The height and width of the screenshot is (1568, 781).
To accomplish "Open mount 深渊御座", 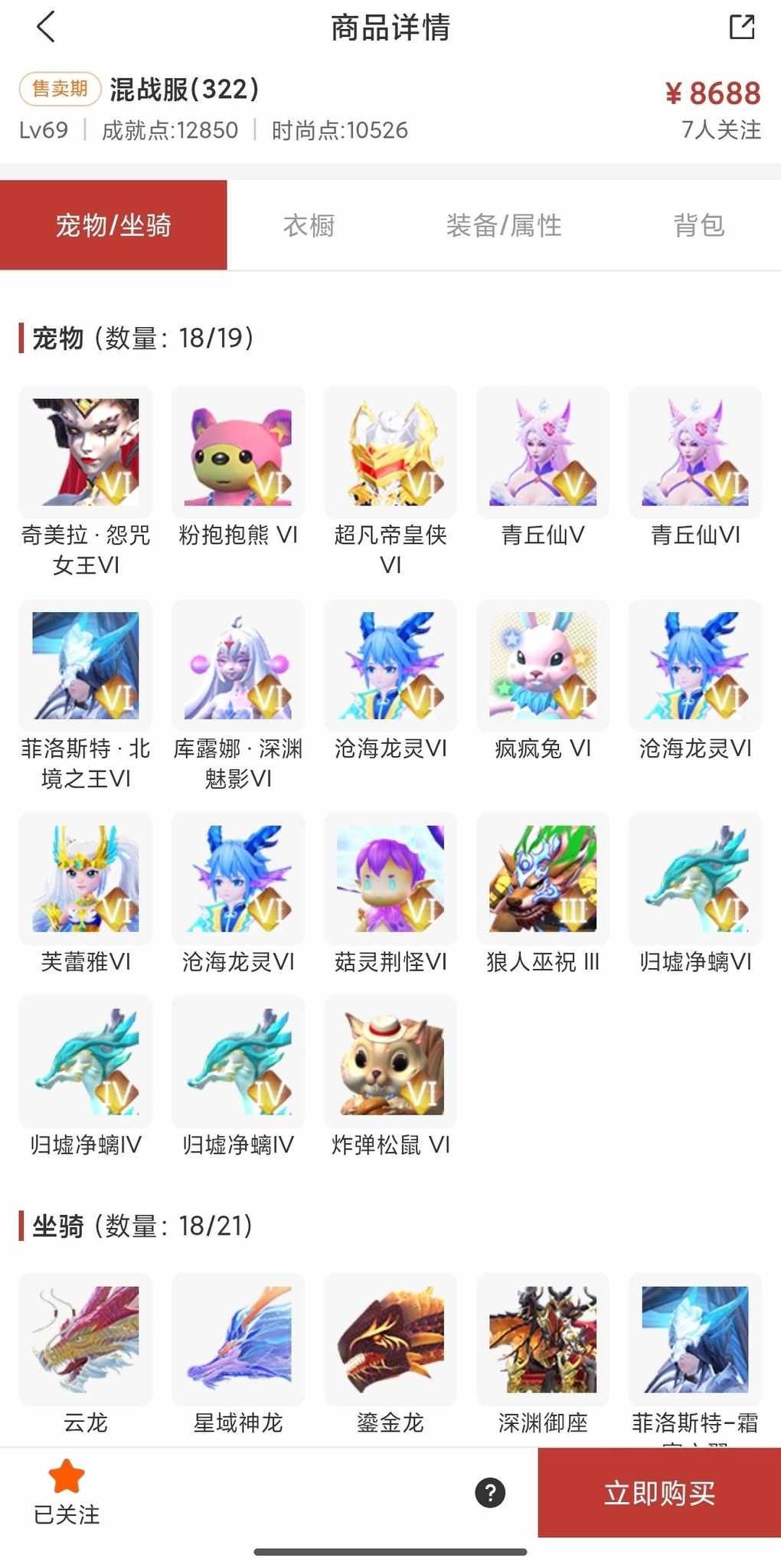I will pos(543,1340).
